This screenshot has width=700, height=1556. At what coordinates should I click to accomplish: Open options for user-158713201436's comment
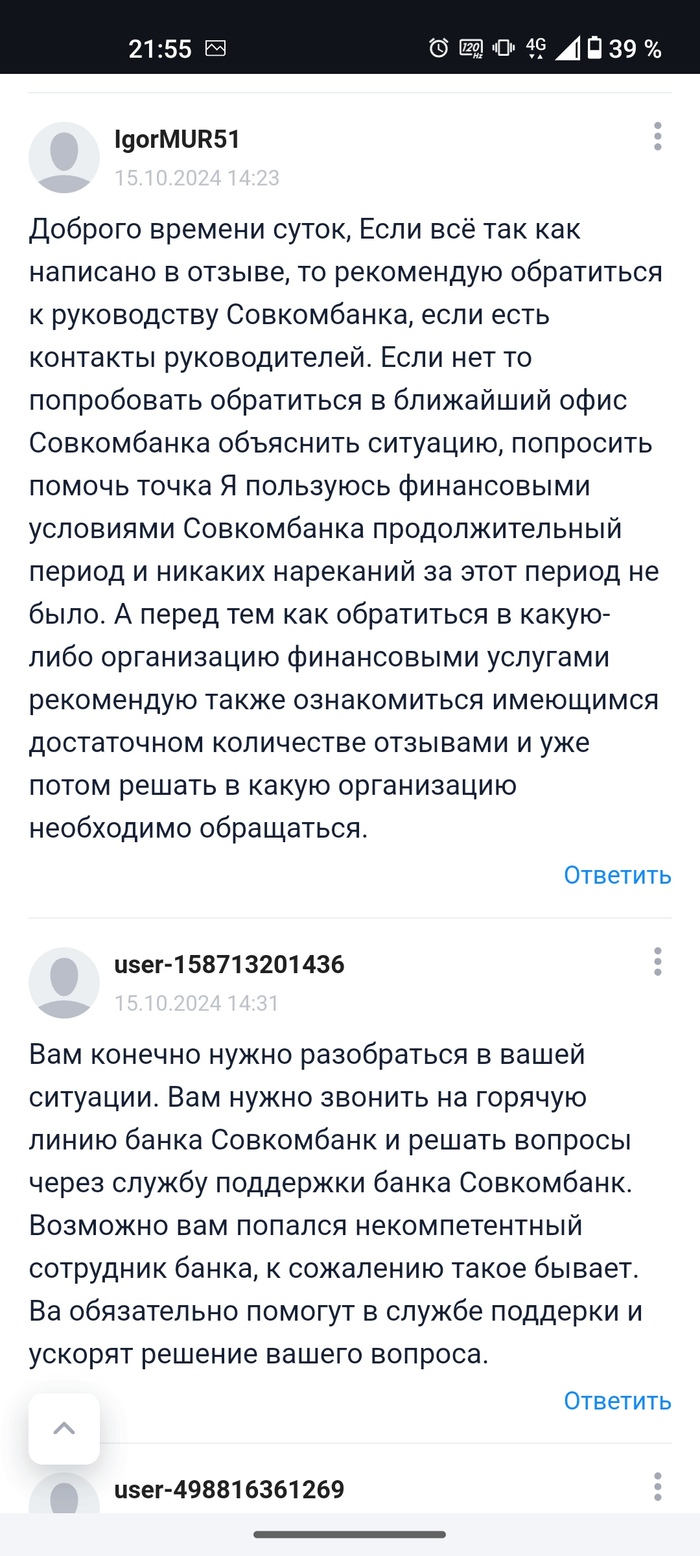tap(657, 962)
